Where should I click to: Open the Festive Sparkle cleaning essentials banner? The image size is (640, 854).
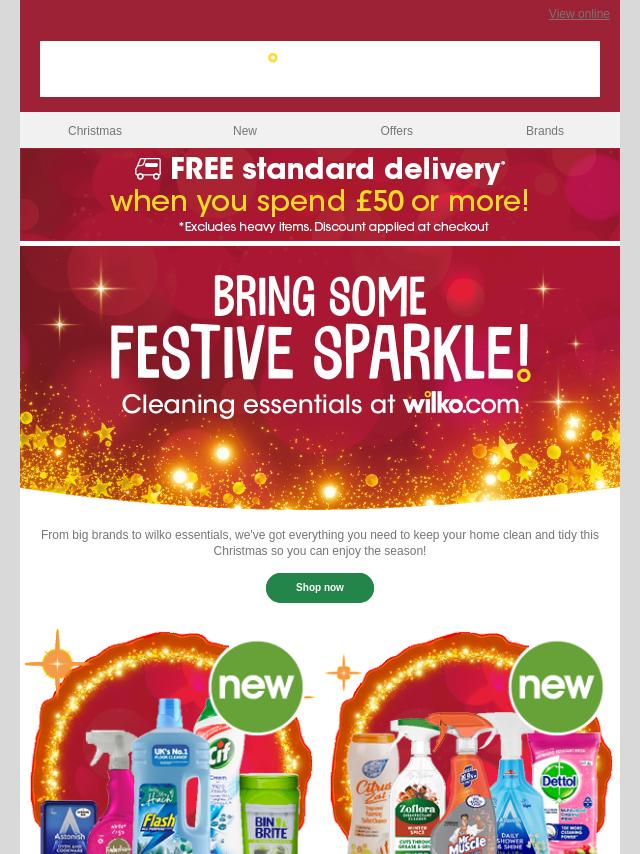(x=320, y=375)
